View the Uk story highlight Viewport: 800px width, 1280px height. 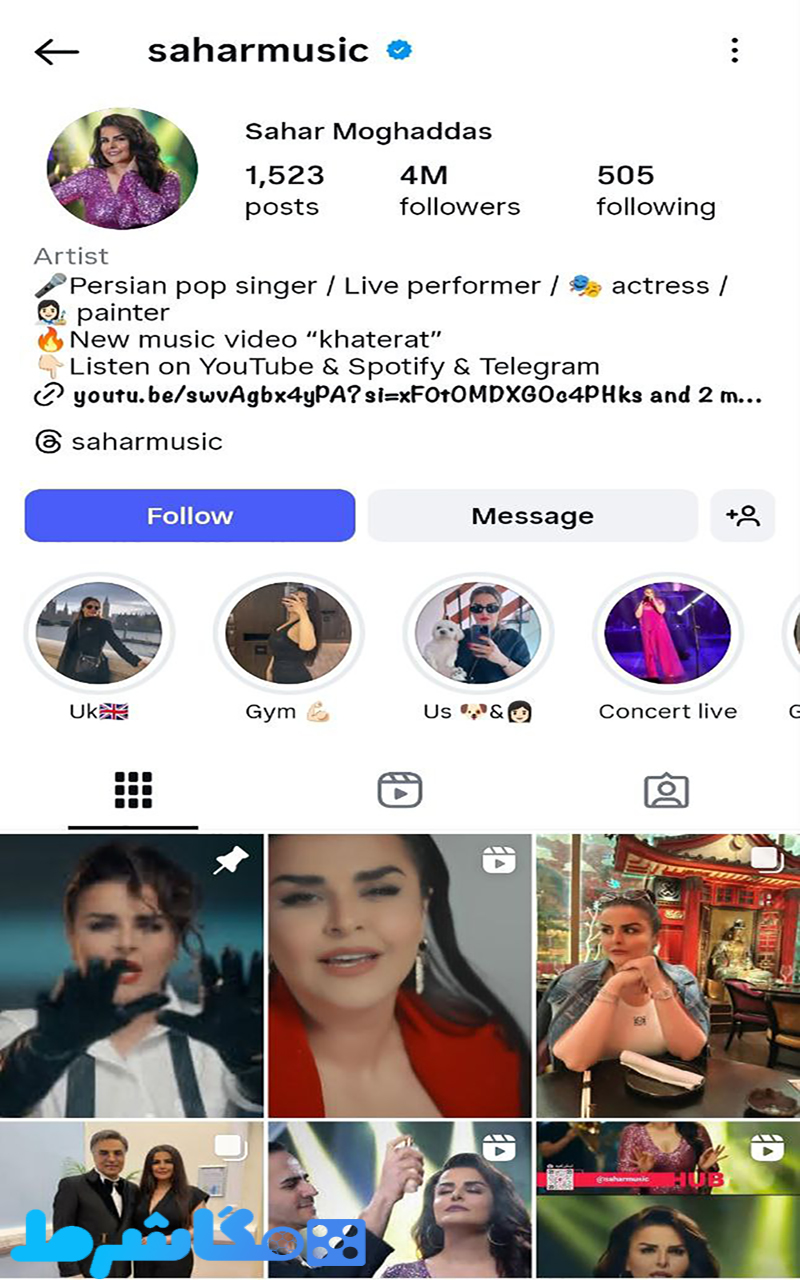98,633
